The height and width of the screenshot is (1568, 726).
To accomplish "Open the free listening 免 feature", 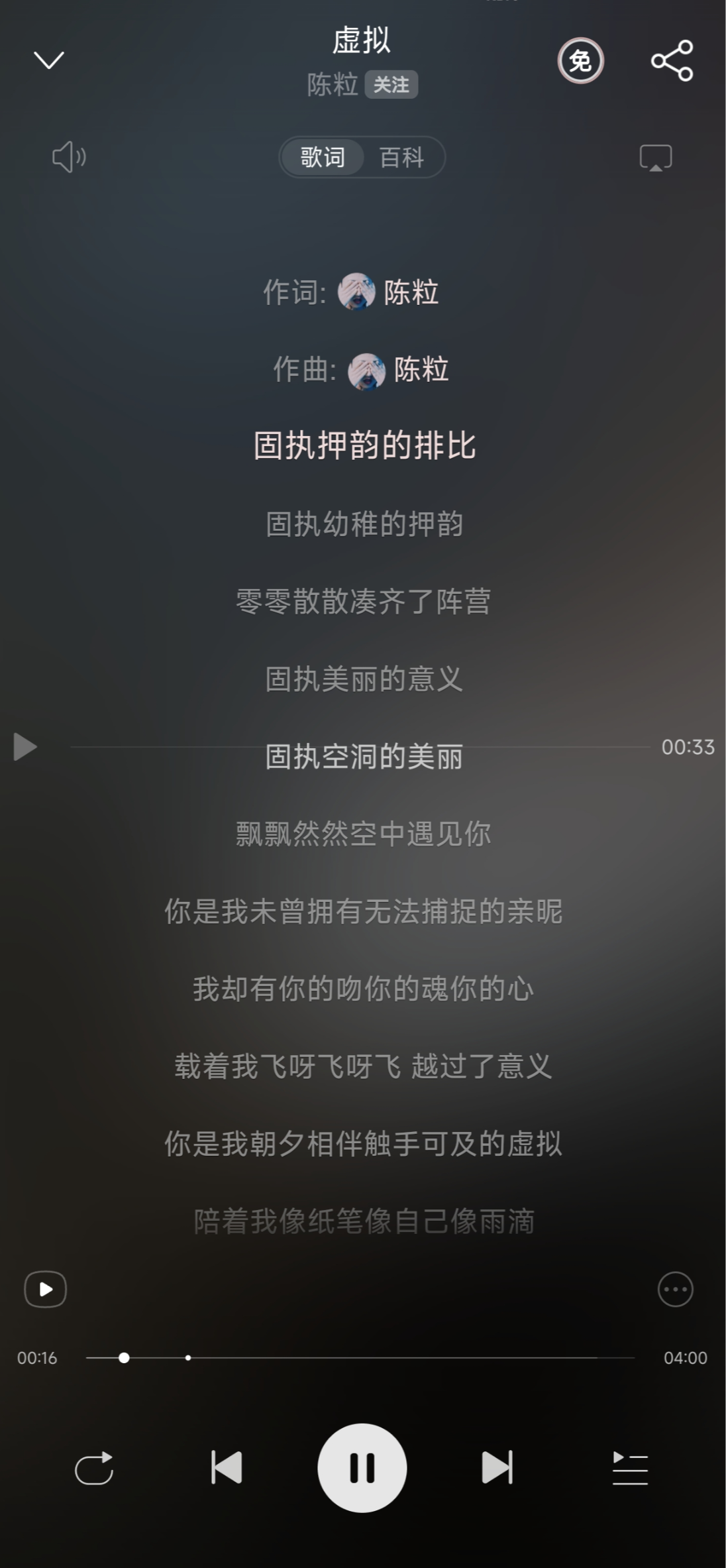I will (580, 60).
